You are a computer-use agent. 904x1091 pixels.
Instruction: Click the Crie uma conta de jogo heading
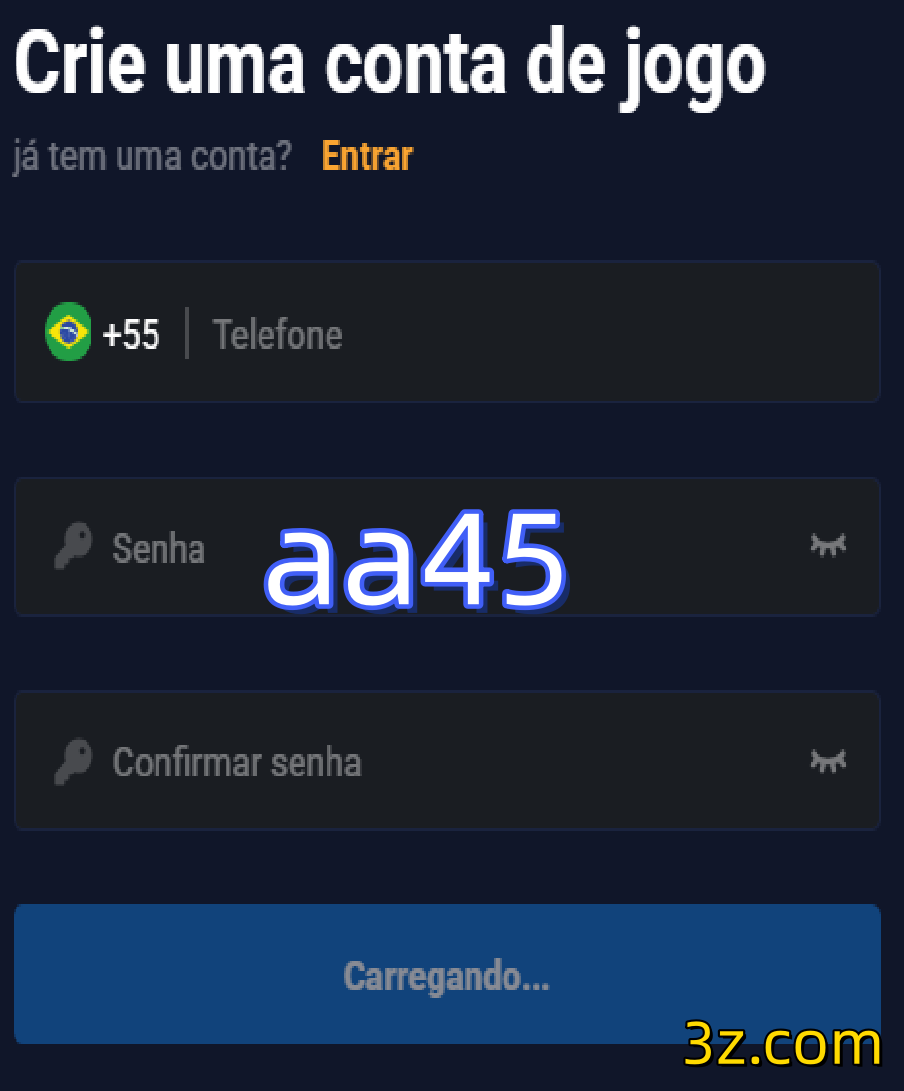point(390,62)
